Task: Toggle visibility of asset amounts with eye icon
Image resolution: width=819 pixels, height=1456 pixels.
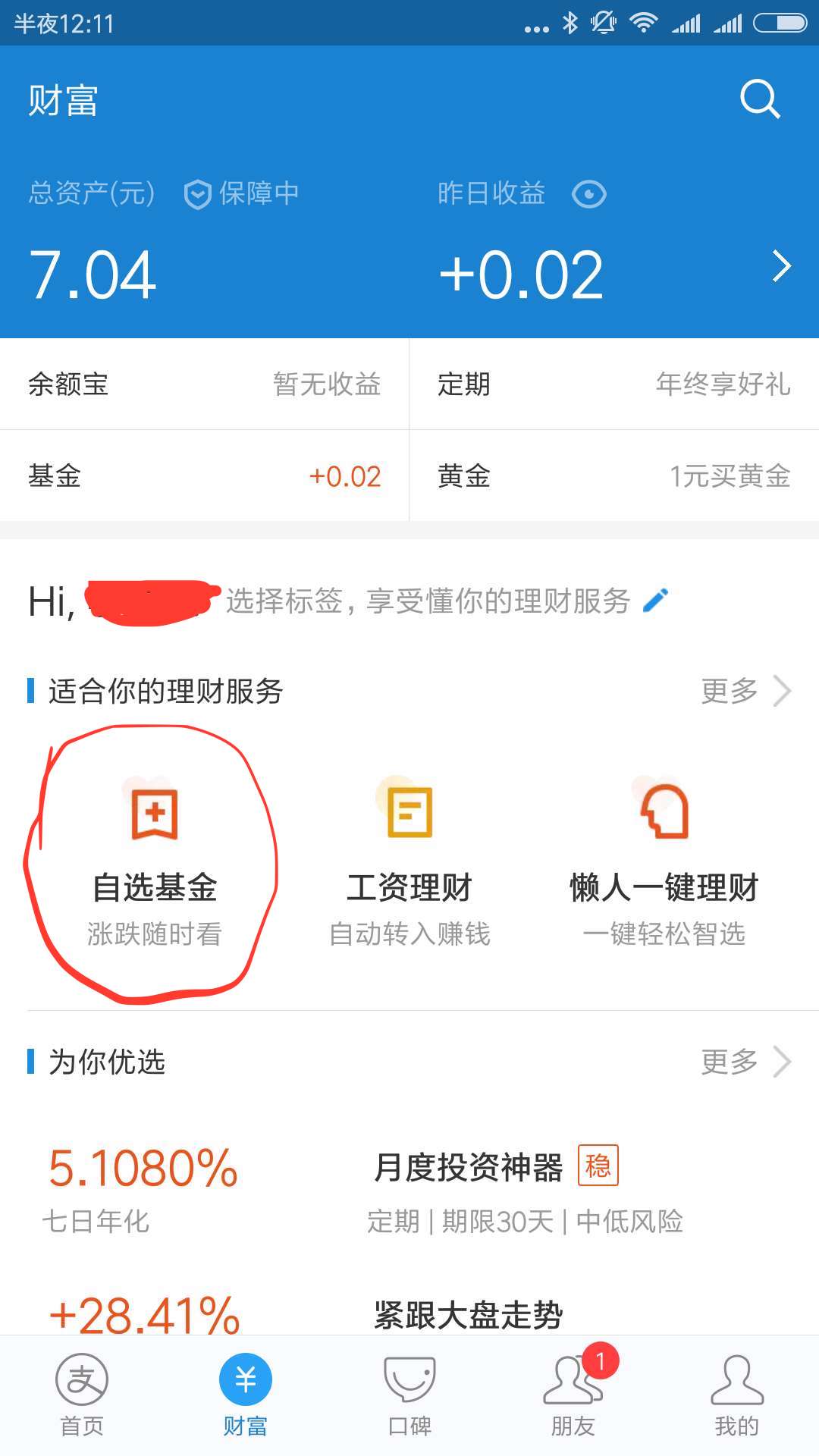Action: [x=589, y=195]
